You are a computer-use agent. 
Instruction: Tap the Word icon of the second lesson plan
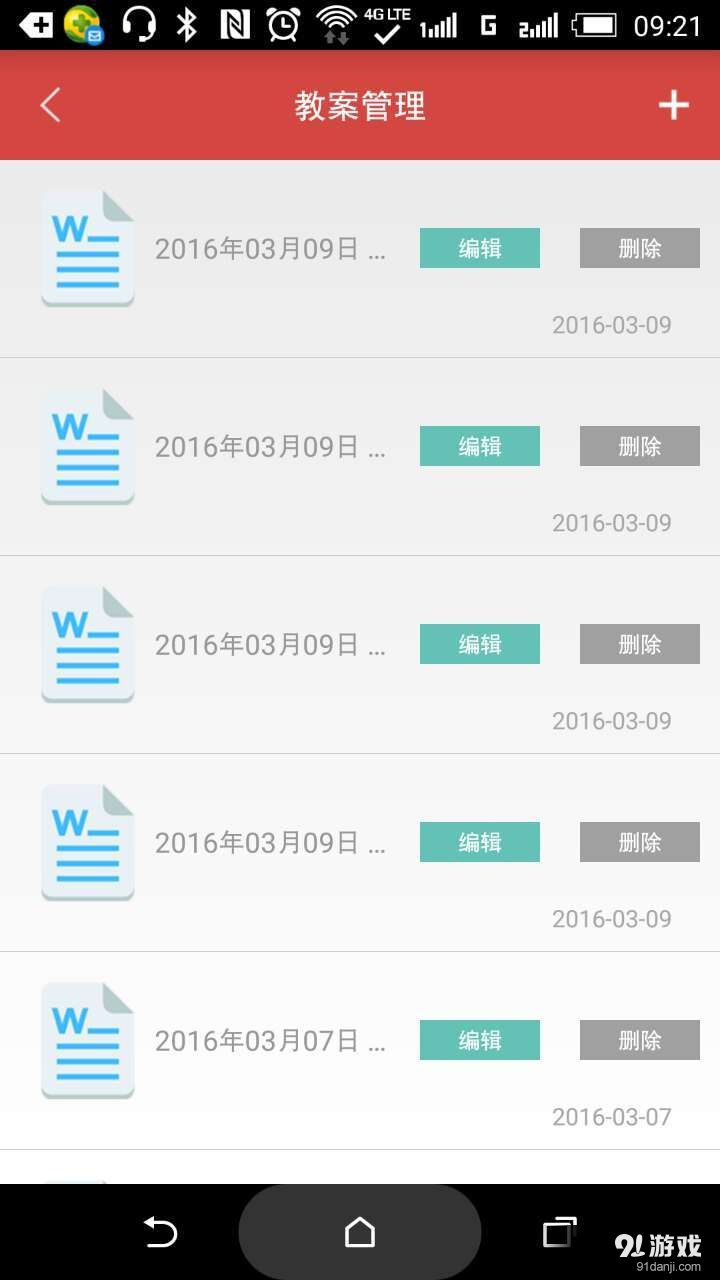pos(87,445)
